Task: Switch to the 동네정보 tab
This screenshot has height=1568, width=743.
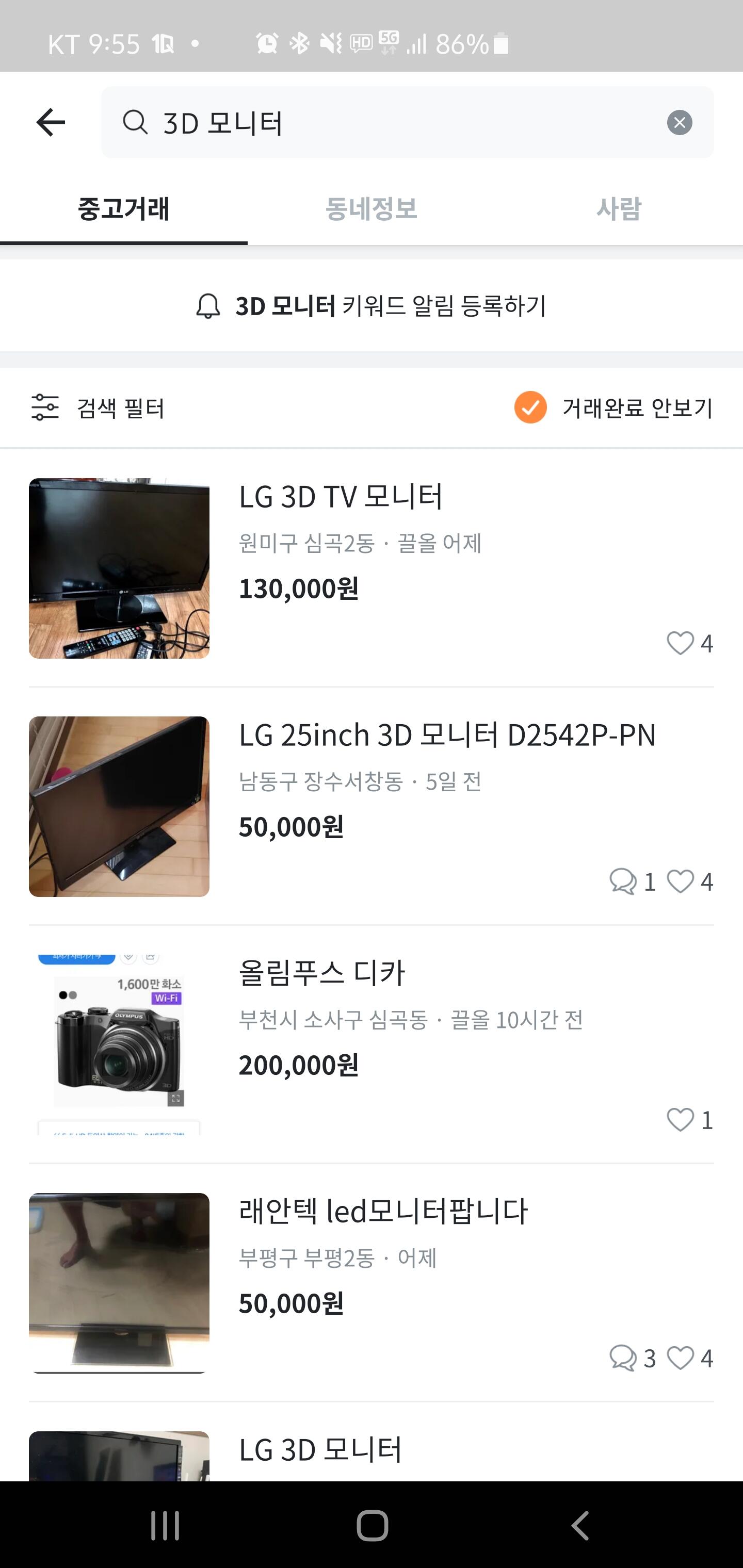Action: [371, 209]
